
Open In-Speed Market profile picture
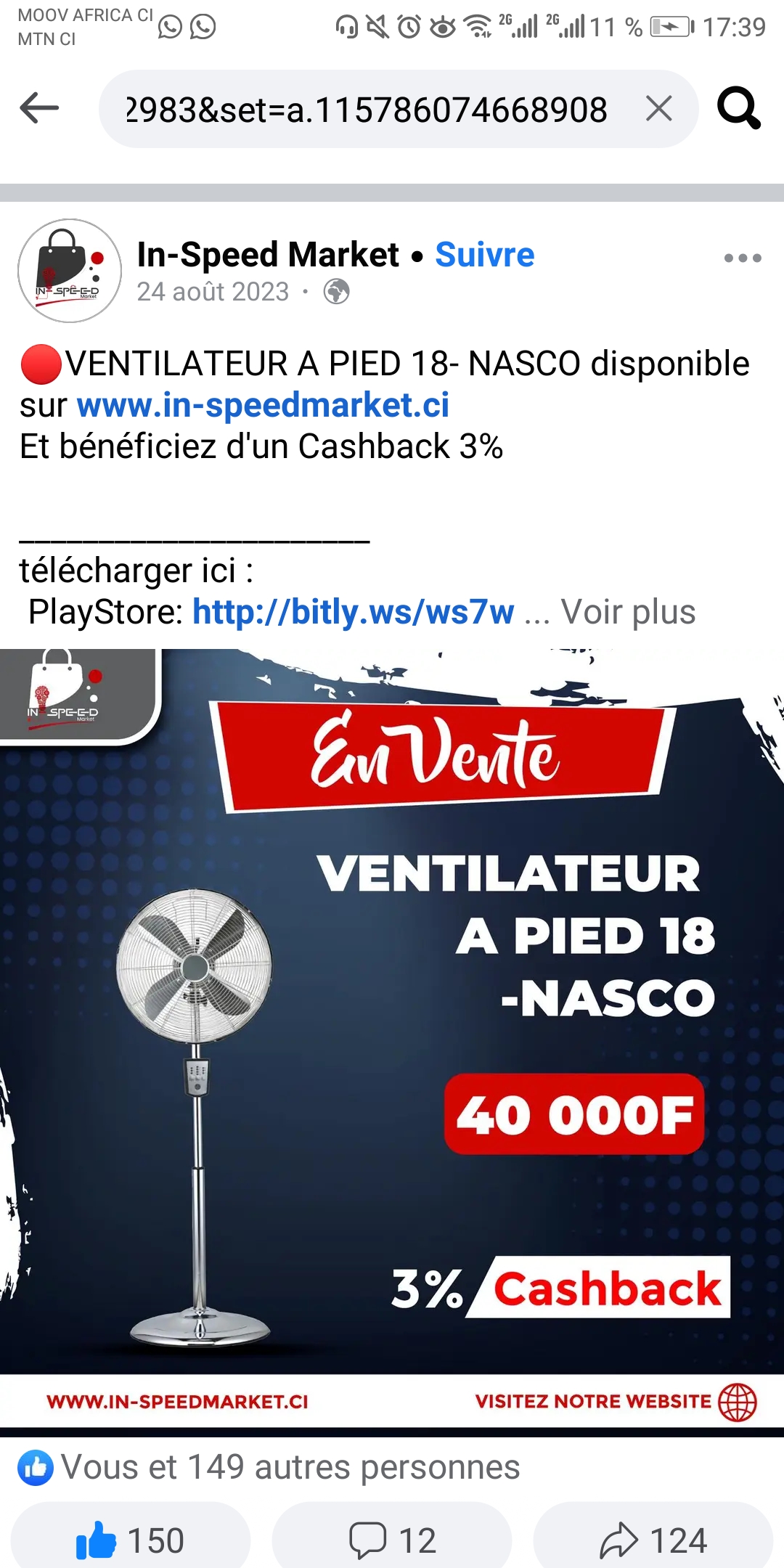70,271
